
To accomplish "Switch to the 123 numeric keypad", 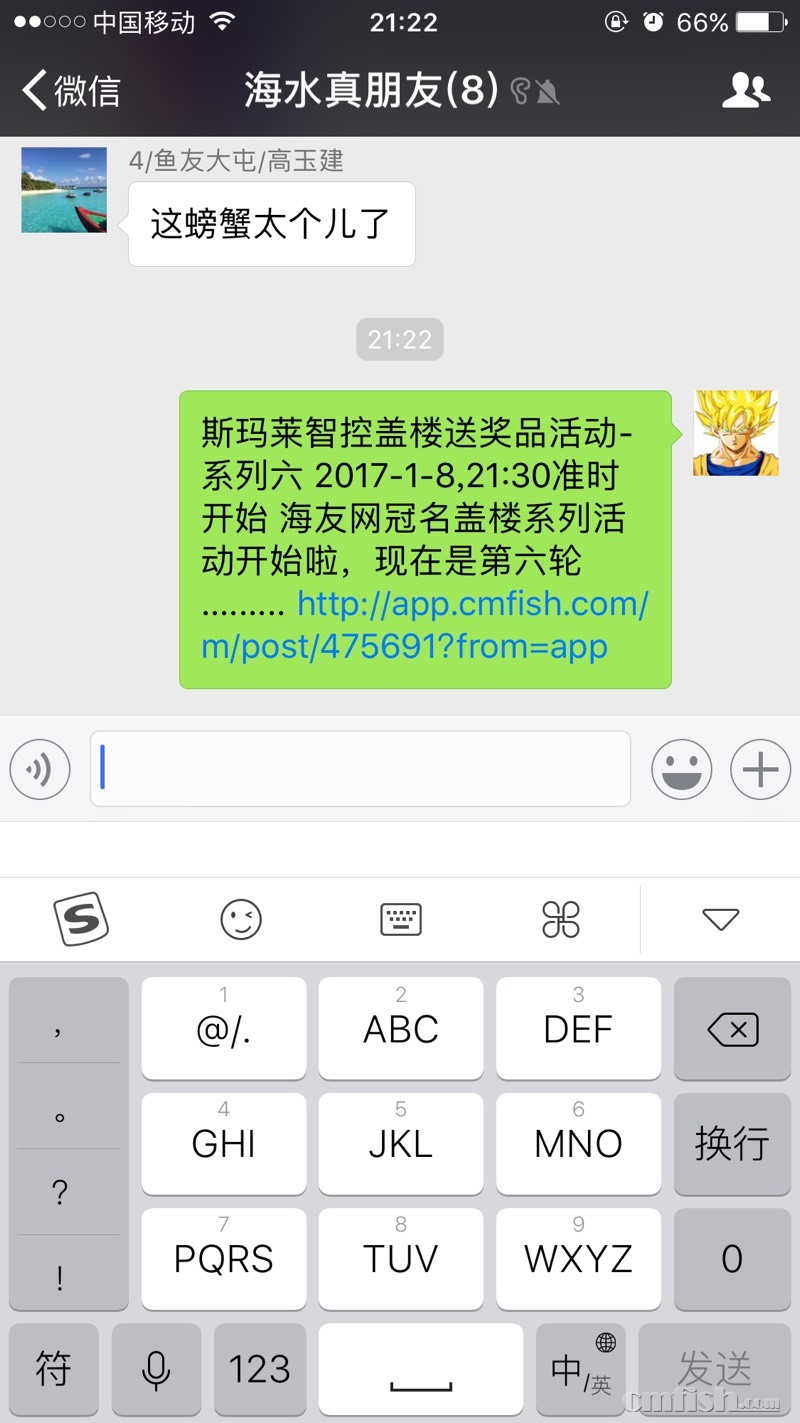I will 259,1369.
